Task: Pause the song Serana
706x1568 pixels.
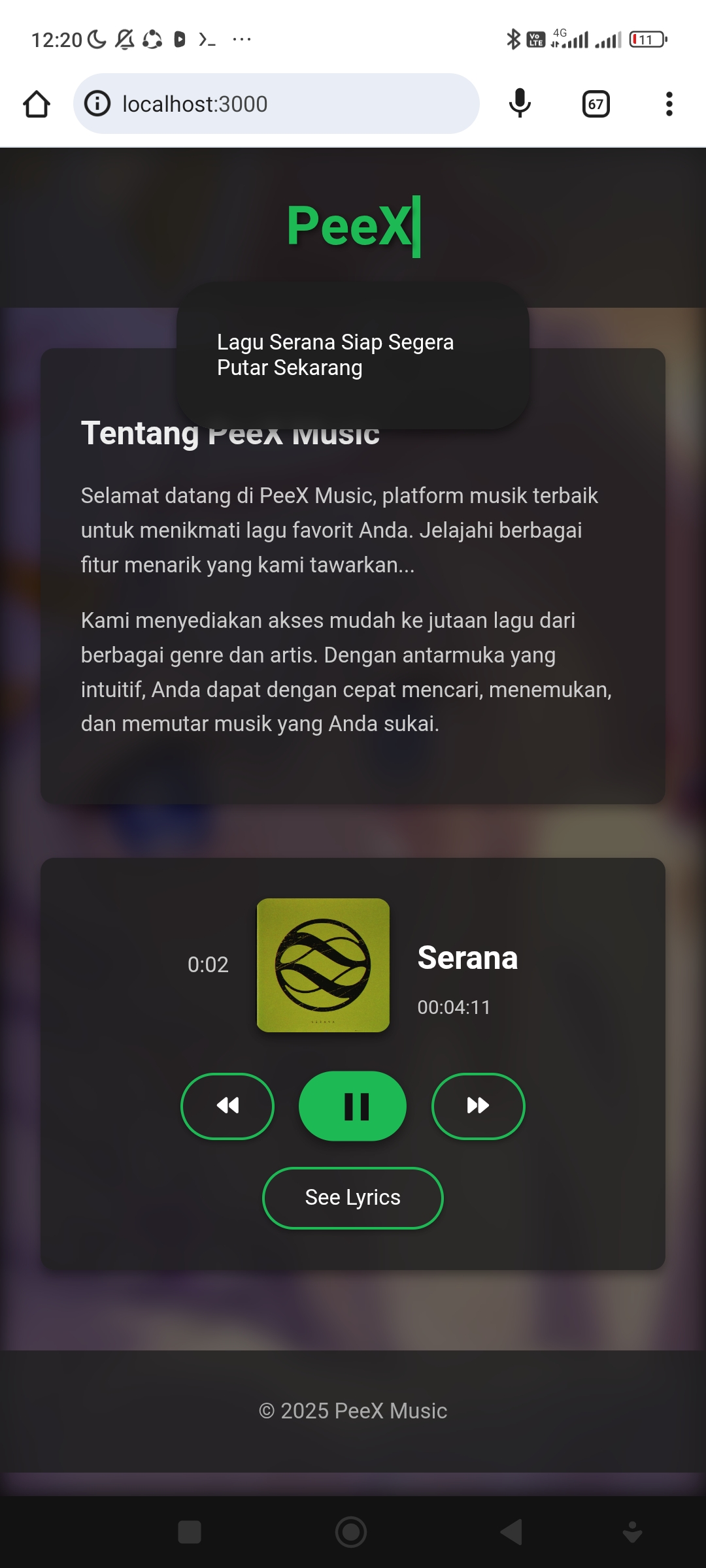Action: pyautogui.click(x=352, y=1106)
